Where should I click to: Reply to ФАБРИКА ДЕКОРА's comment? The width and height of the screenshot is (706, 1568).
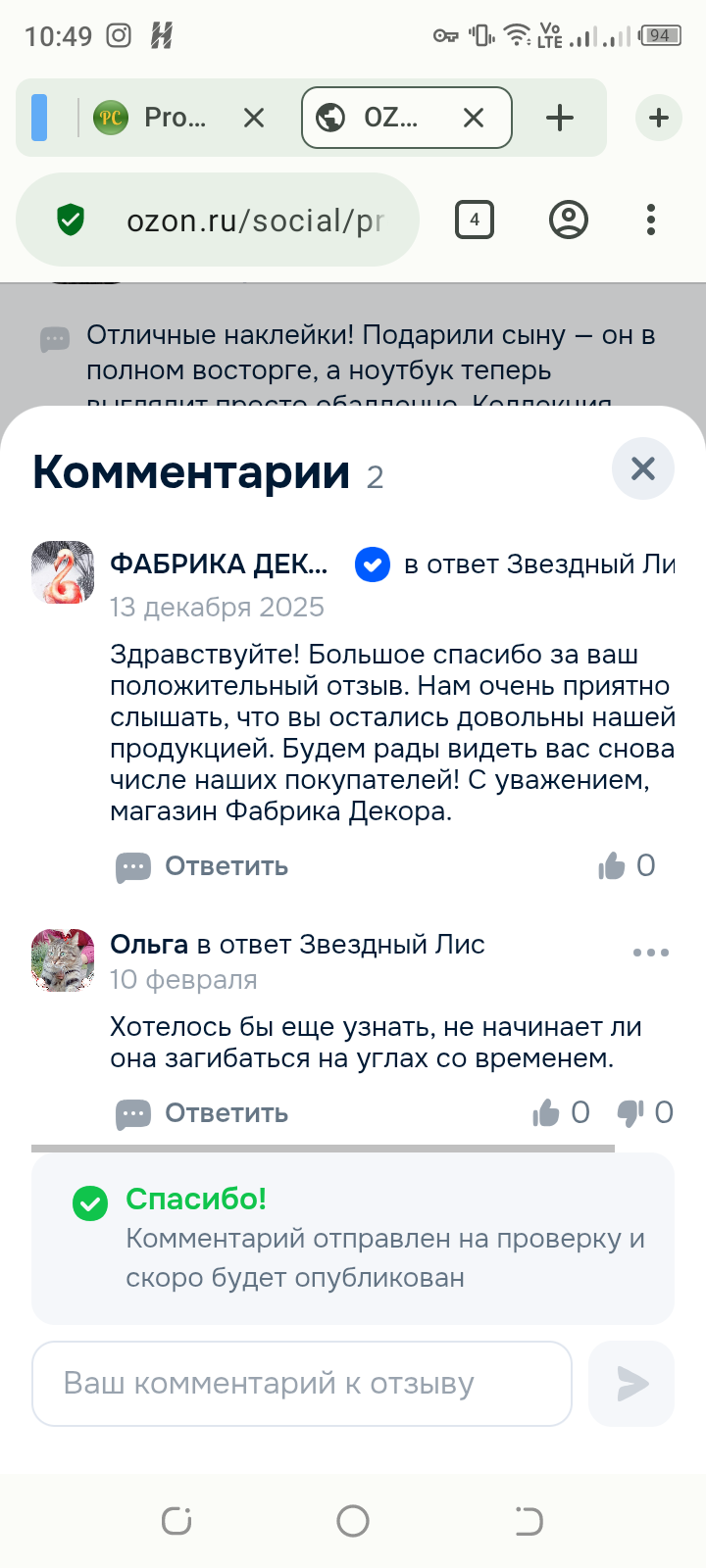[x=202, y=866]
